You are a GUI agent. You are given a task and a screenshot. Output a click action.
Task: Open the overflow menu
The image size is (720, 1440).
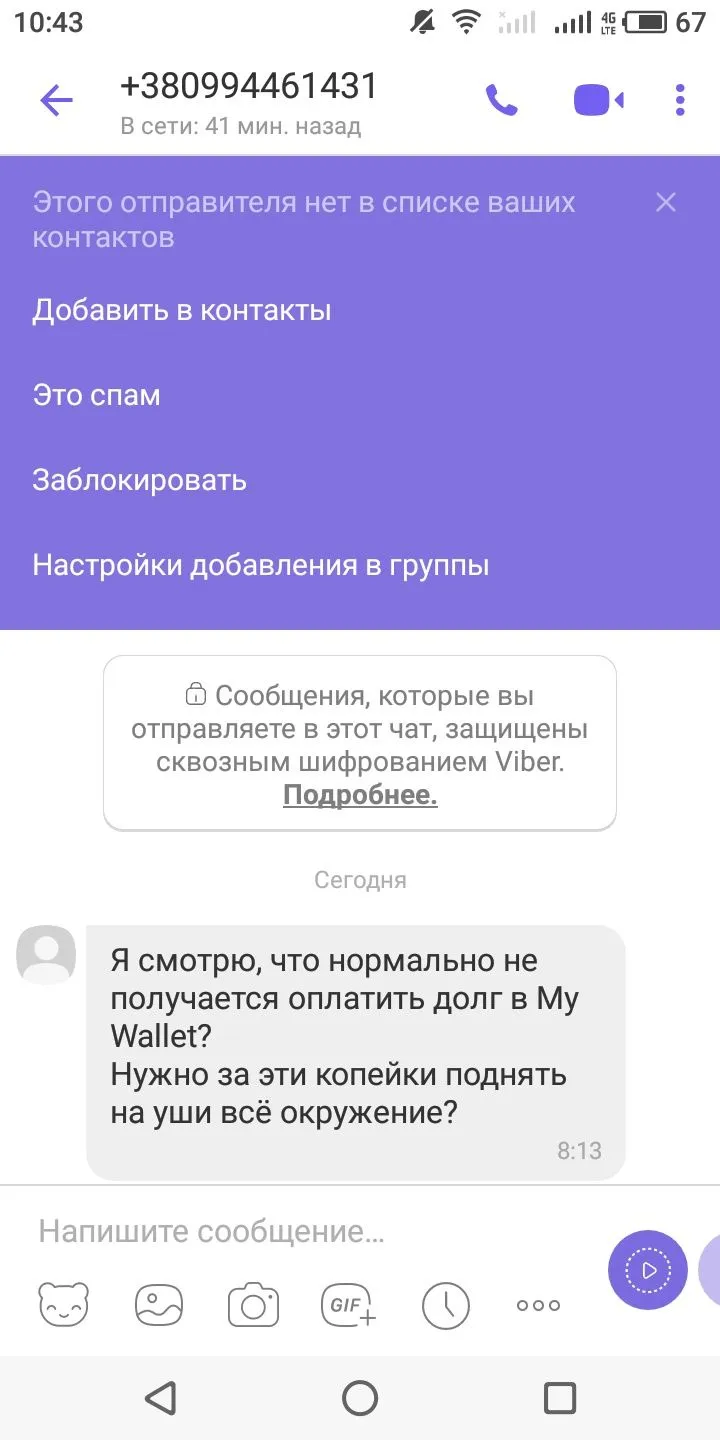(680, 100)
